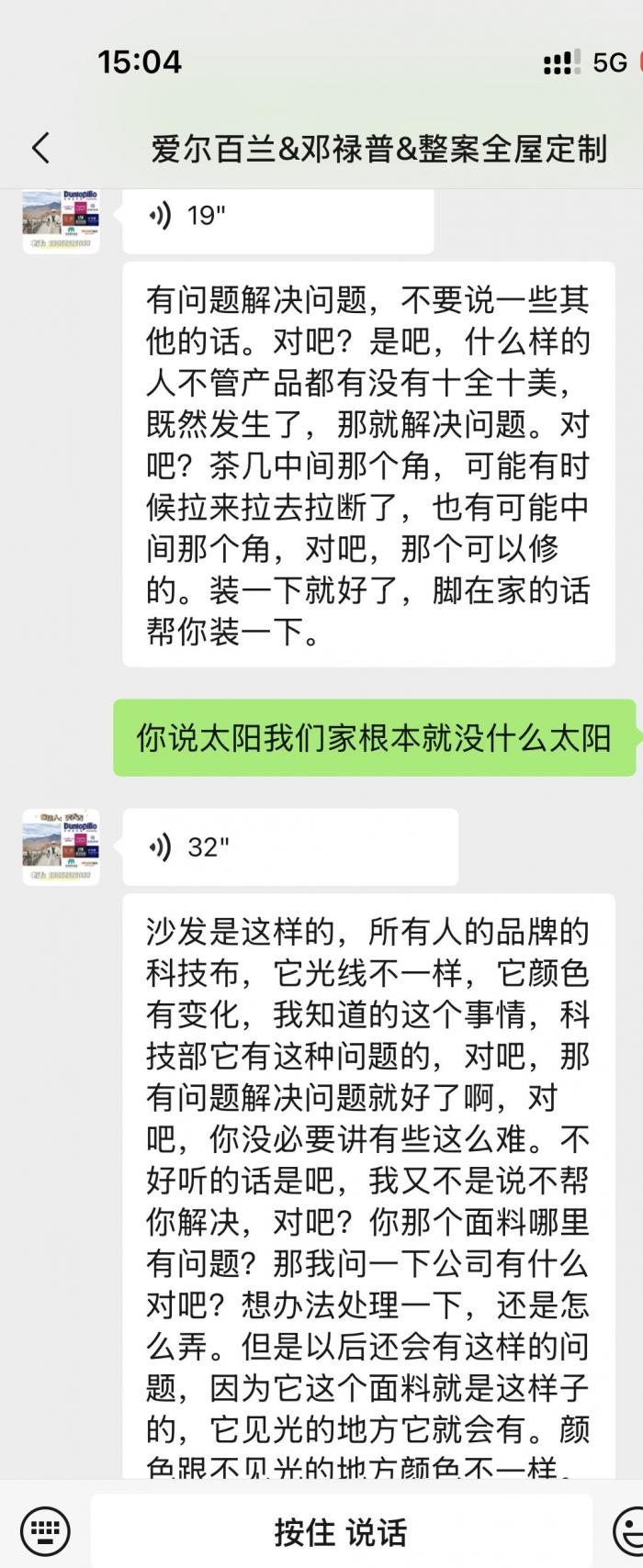Open the emoji sticker panel
The height and width of the screenshot is (1568, 643).
pos(630,1530)
